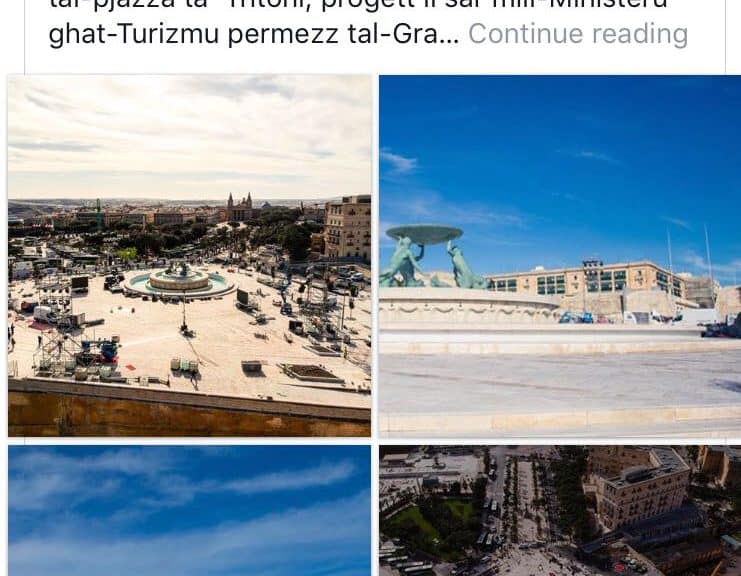Open the aerial city street photo
The image size is (741, 576).
(559, 510)
